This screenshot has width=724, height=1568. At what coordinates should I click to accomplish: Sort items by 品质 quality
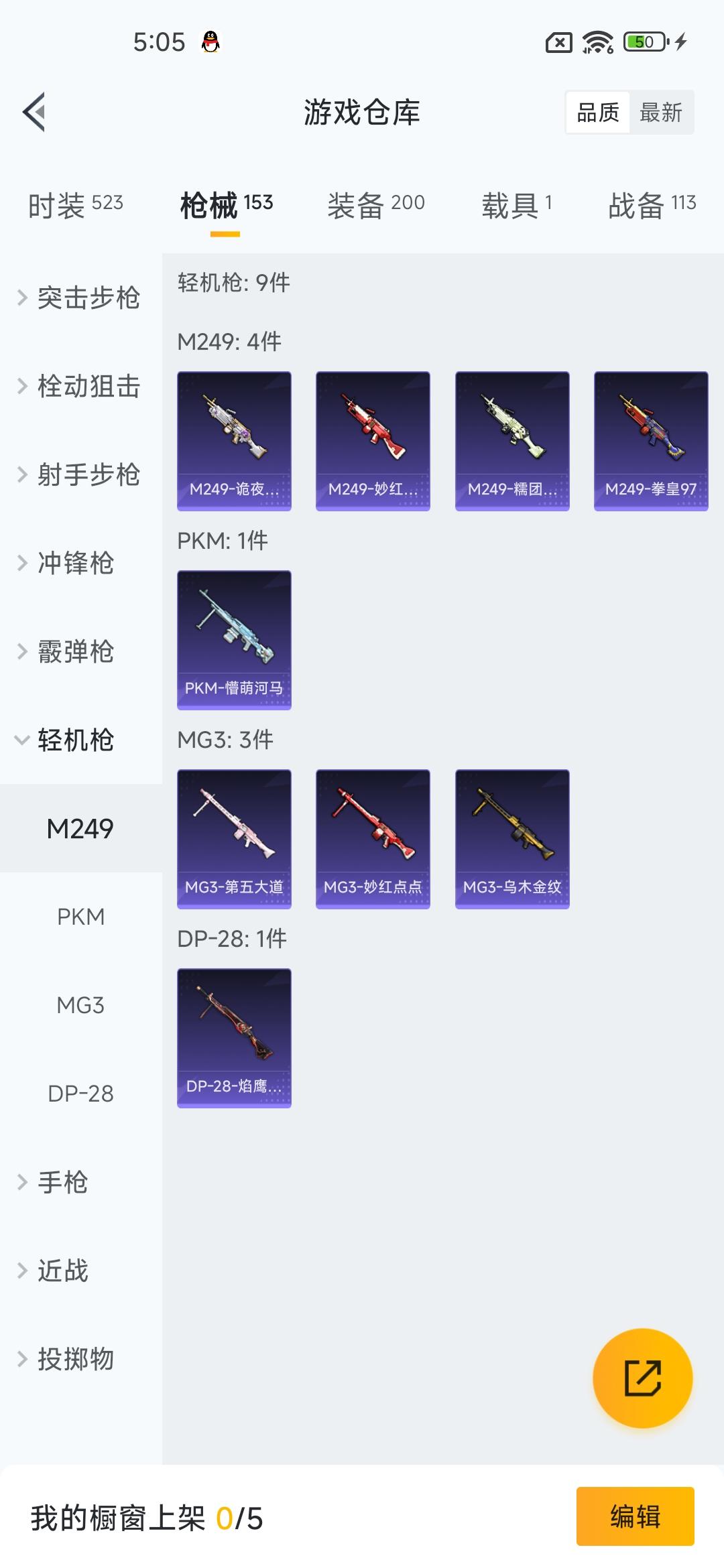(599, 113)
